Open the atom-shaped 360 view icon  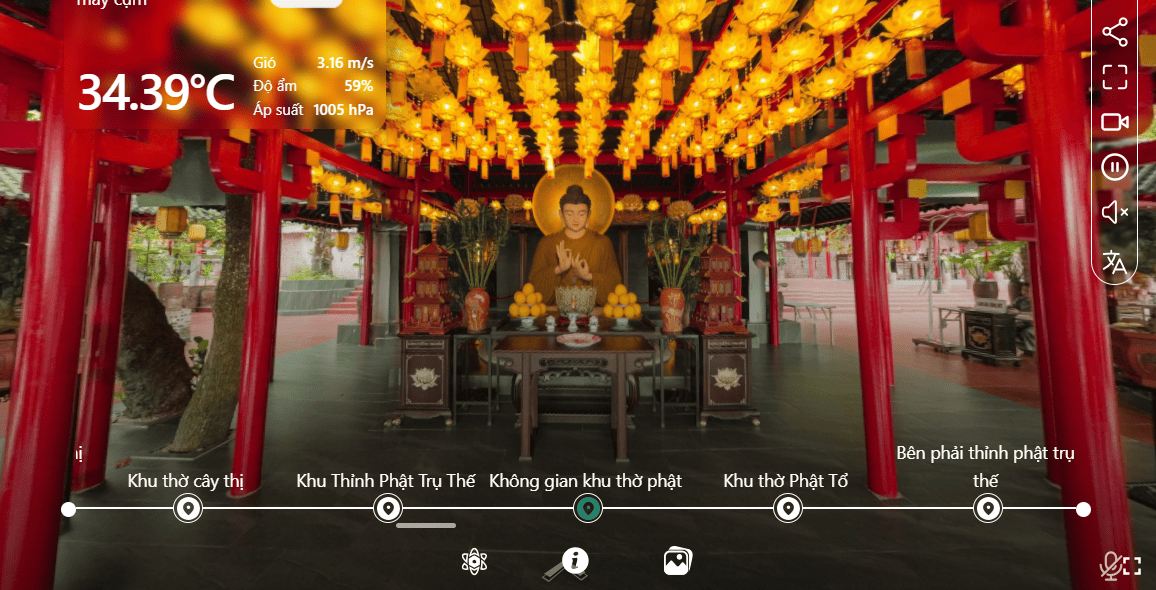pyautogui.click(x=474, y=562)
